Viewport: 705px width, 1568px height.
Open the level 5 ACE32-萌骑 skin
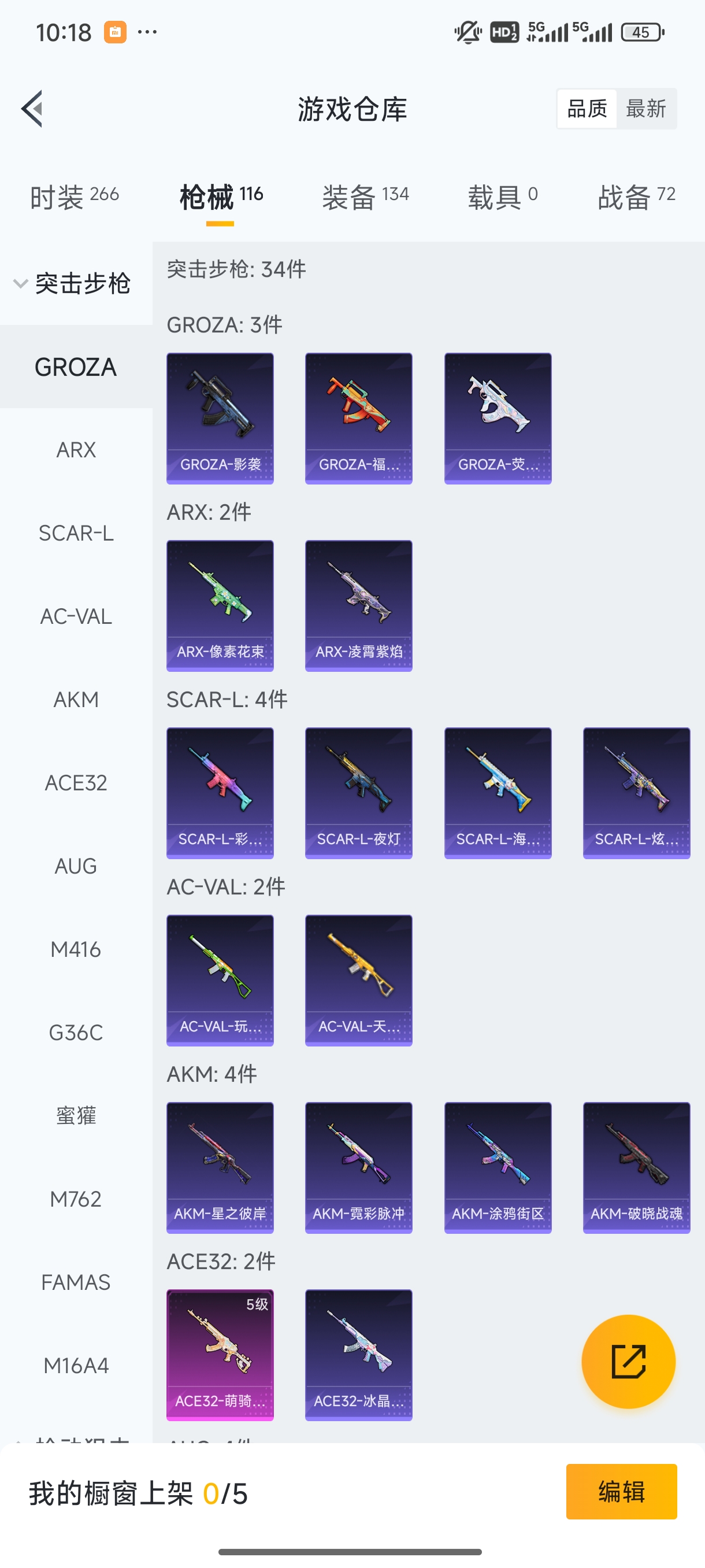220,1354
